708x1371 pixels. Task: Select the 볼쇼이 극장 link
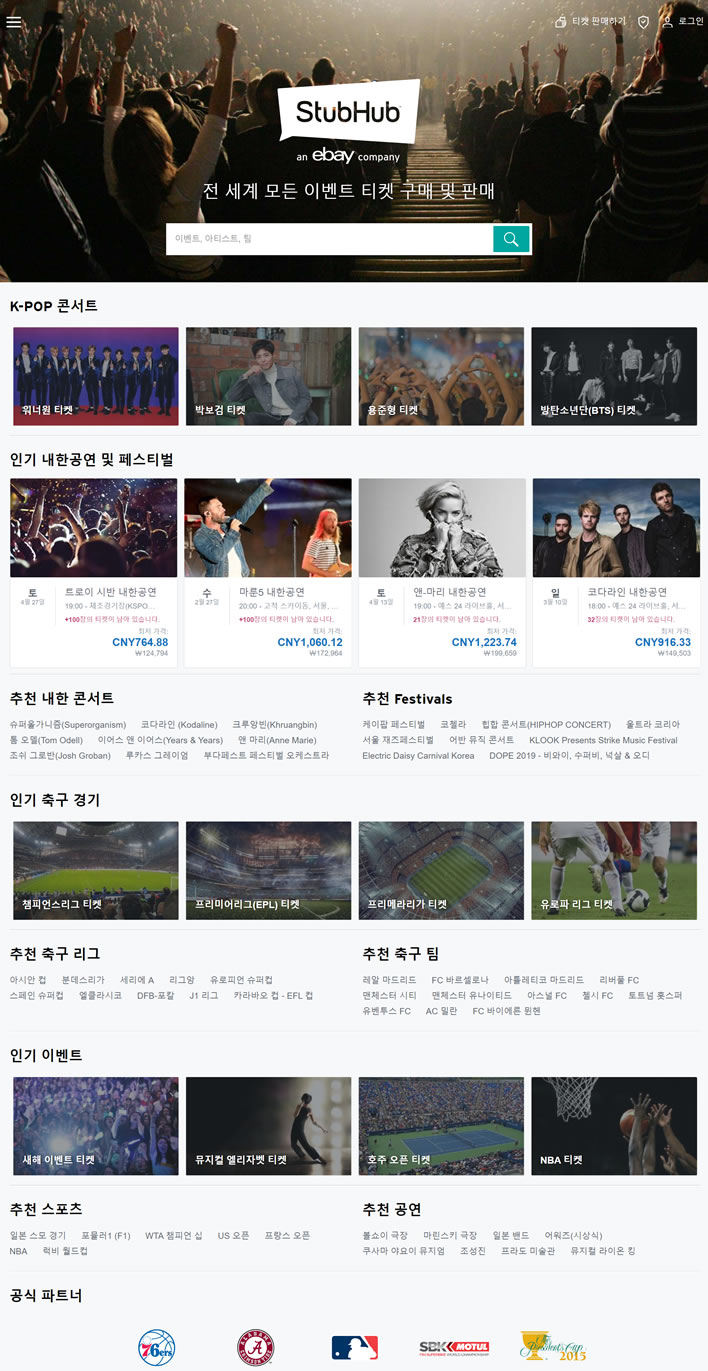point(385,1235)
